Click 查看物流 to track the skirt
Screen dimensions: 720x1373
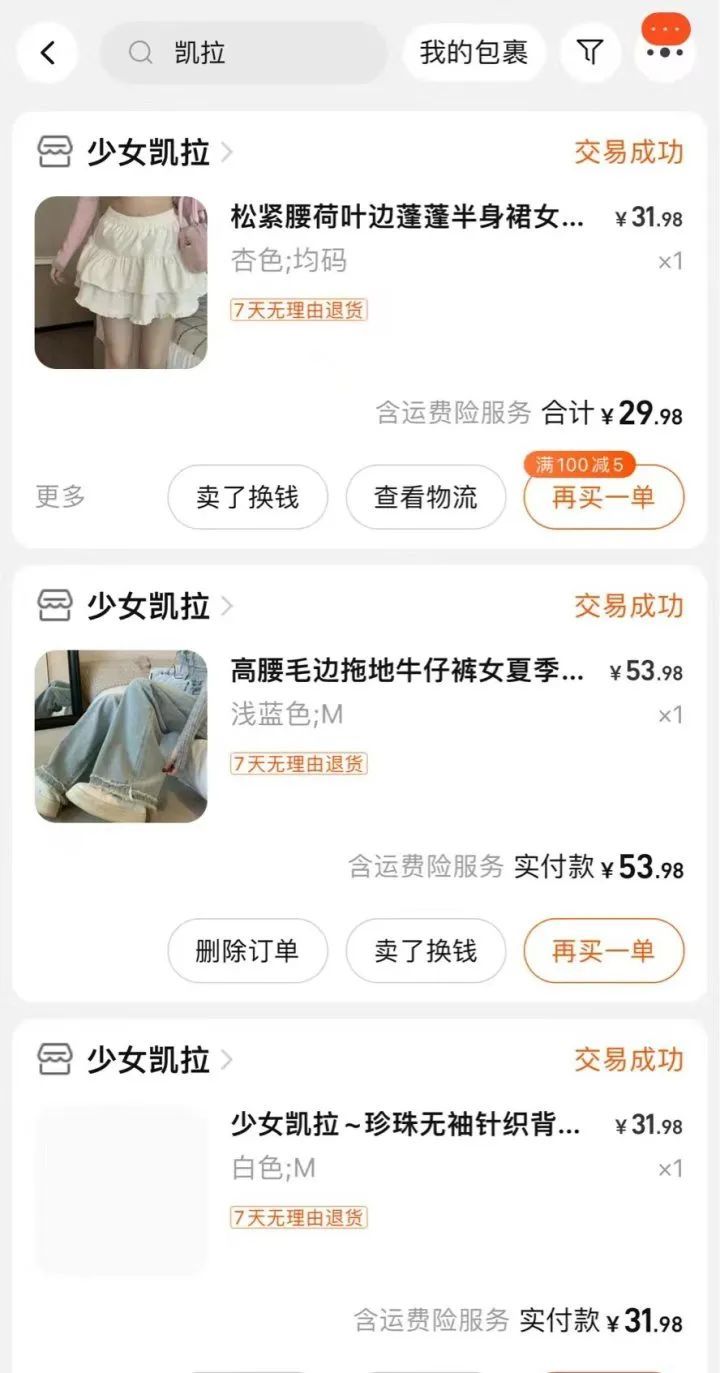click(425, 496)
